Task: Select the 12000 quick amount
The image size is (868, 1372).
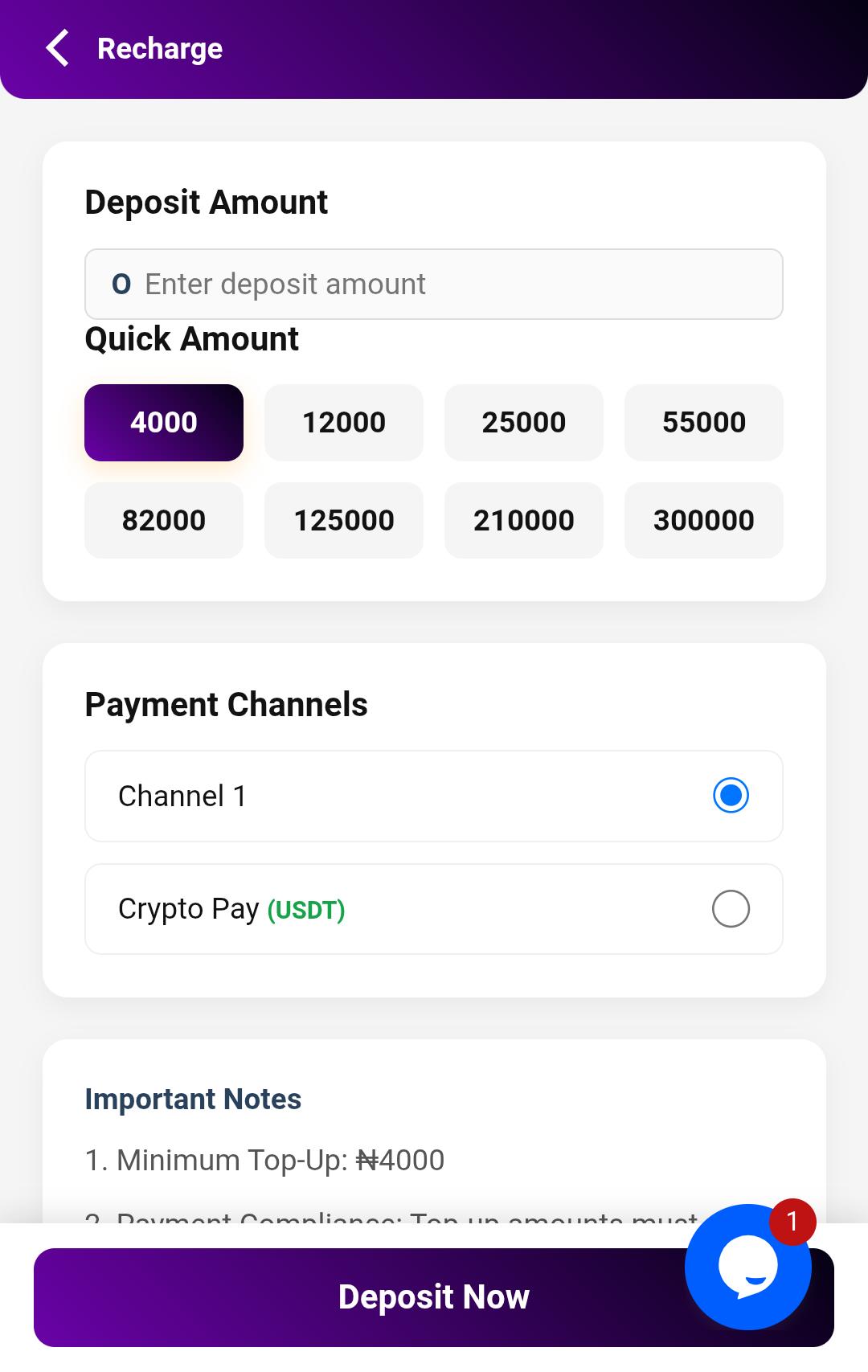Action: point(343,422)
